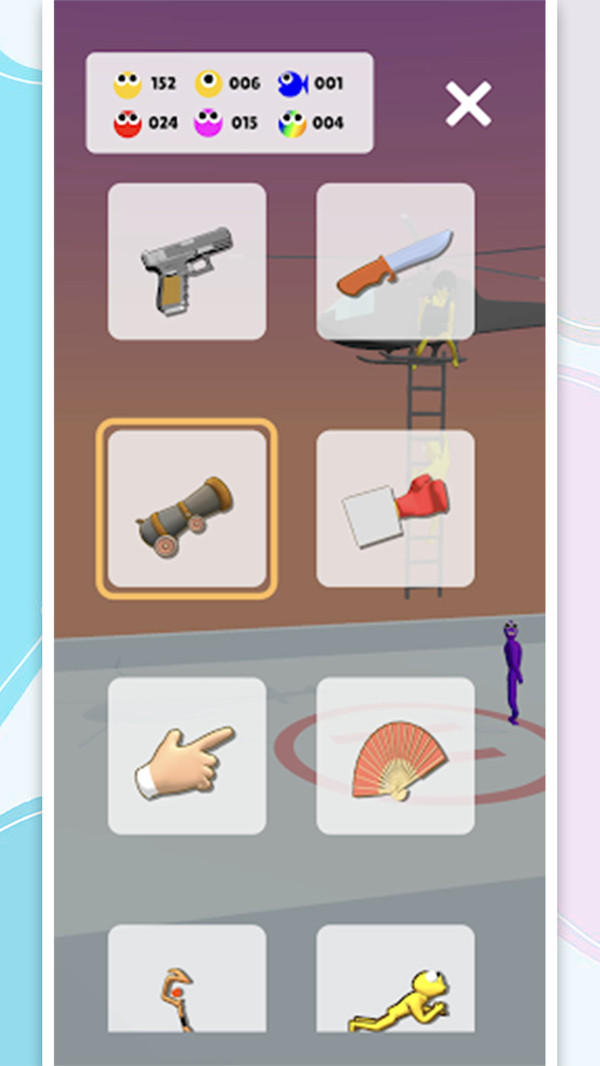Select the boxing glove tile
This screenshot has width=600, height=1066.
tap(395, 509)
